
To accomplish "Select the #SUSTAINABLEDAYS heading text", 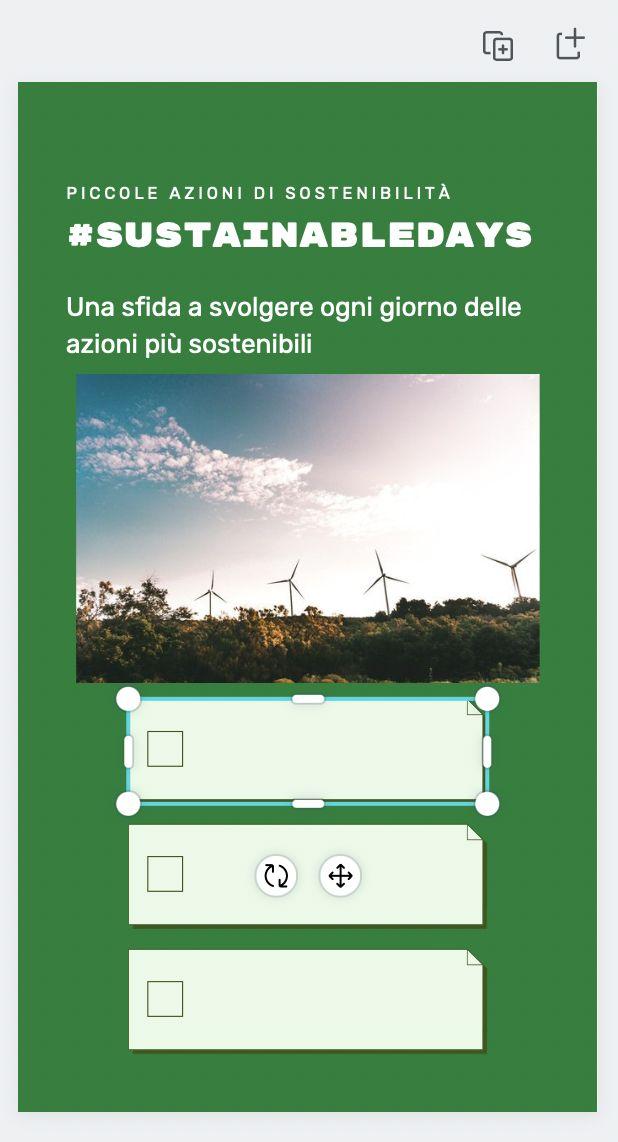I will click(299, 235).
